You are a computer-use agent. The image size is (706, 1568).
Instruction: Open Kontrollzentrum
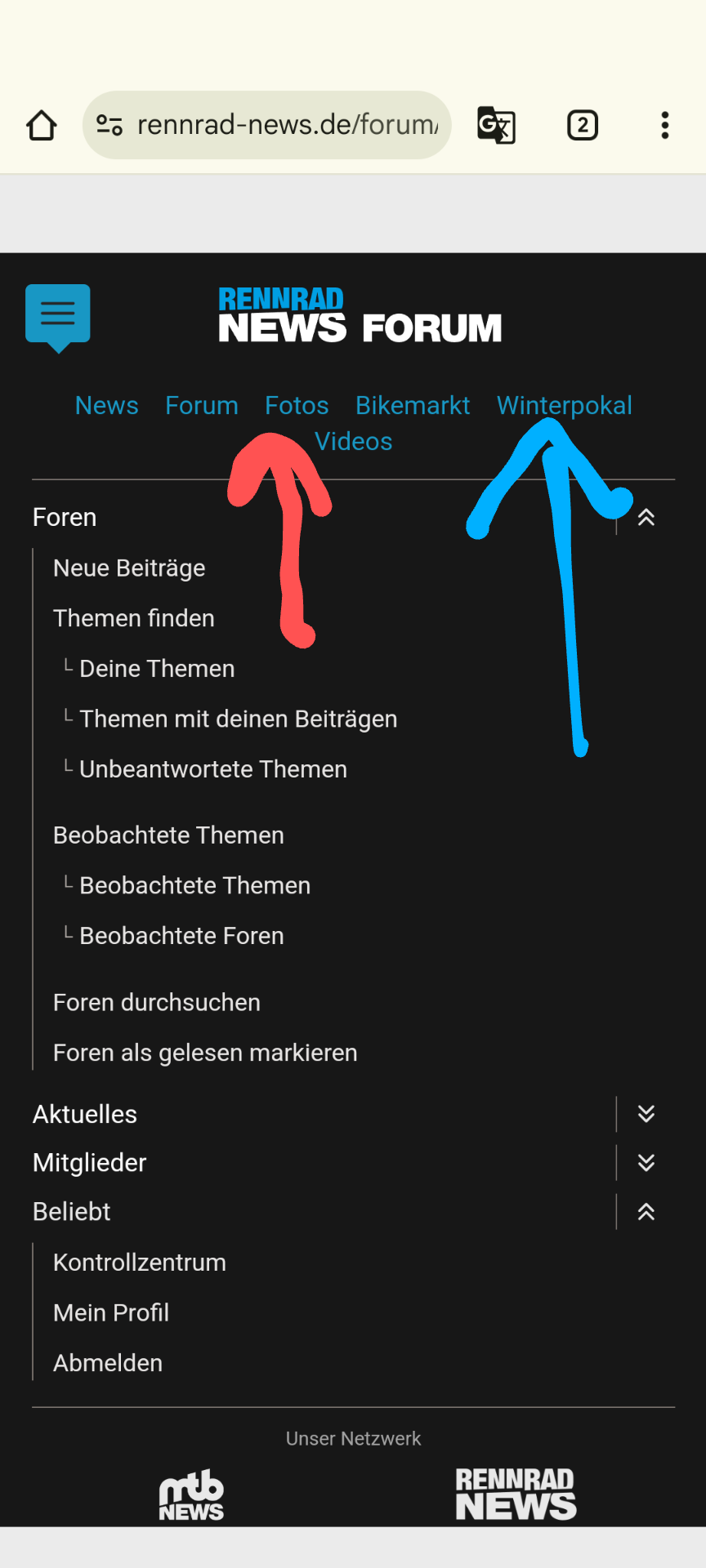pos(140,1263)
